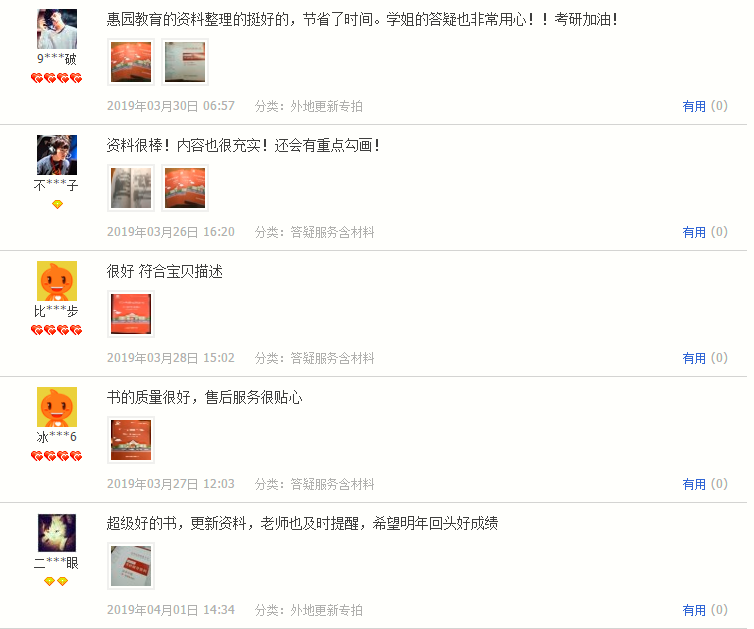Screen dimensions: 754x629
Task: Mark 比***步's review as 有用
Action: tap(694, 358)
